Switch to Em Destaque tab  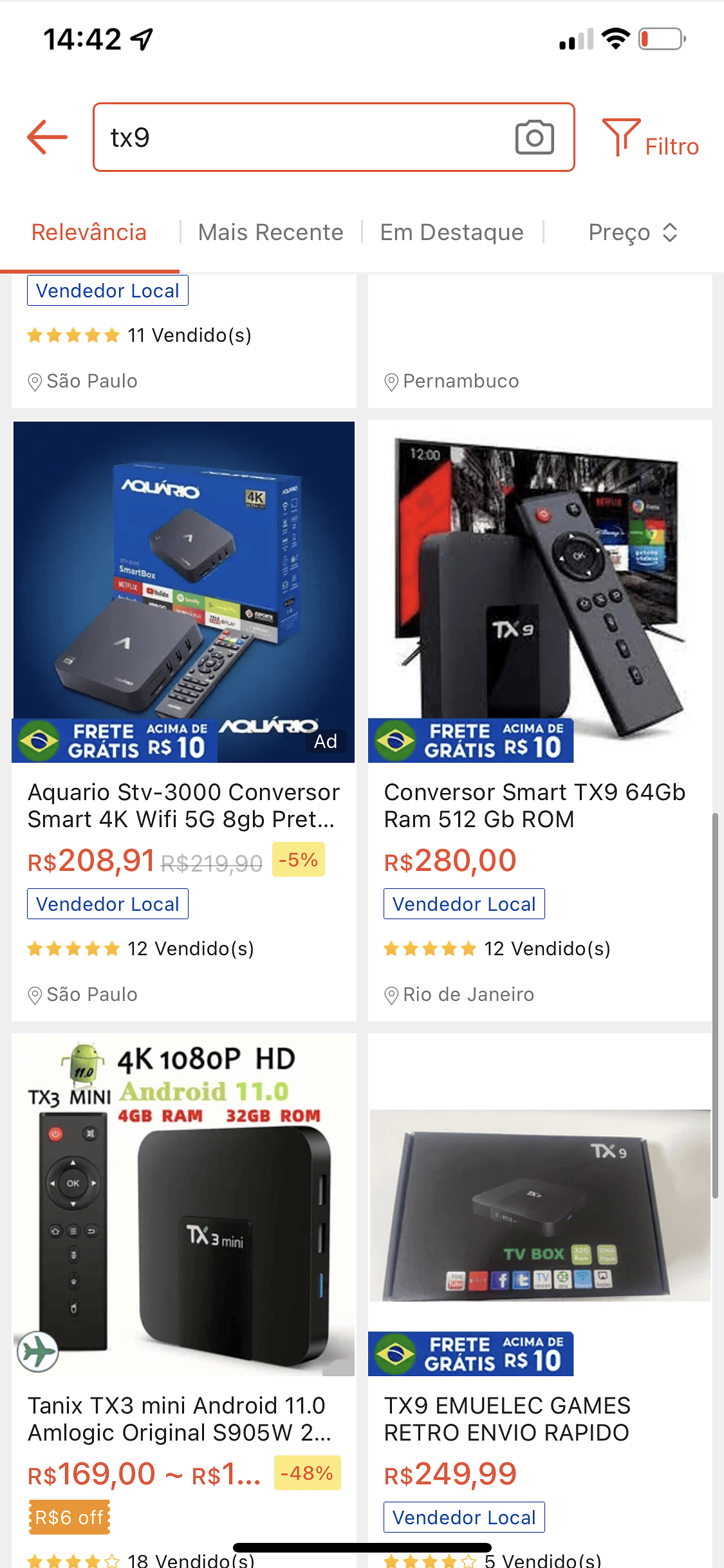click(452, 232)
